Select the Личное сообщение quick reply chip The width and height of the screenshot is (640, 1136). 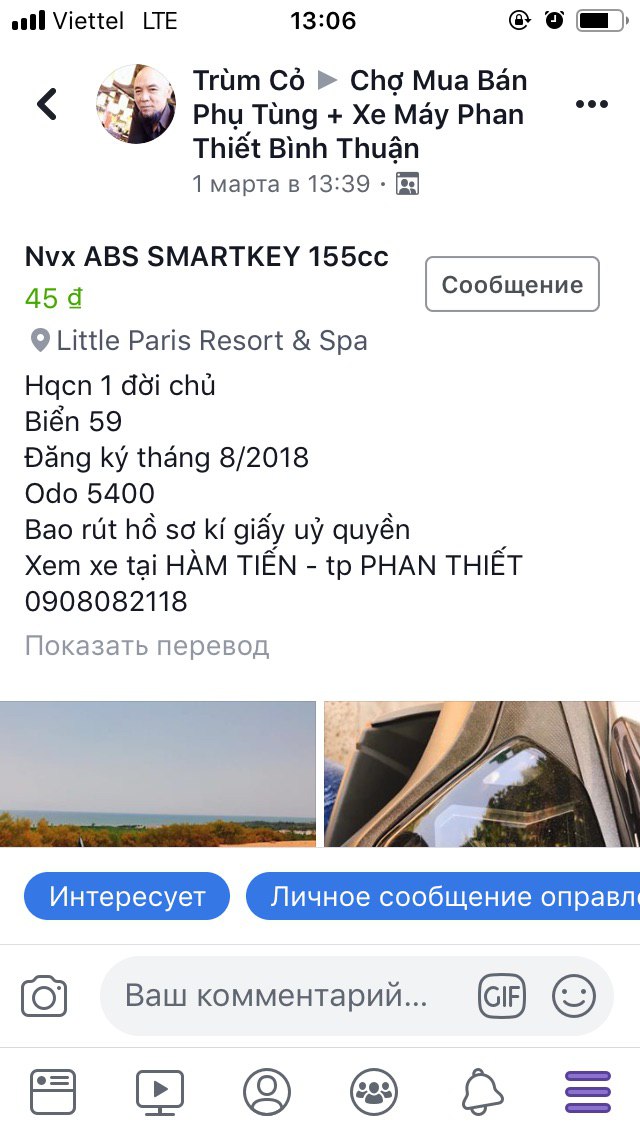tap(443, 896)
